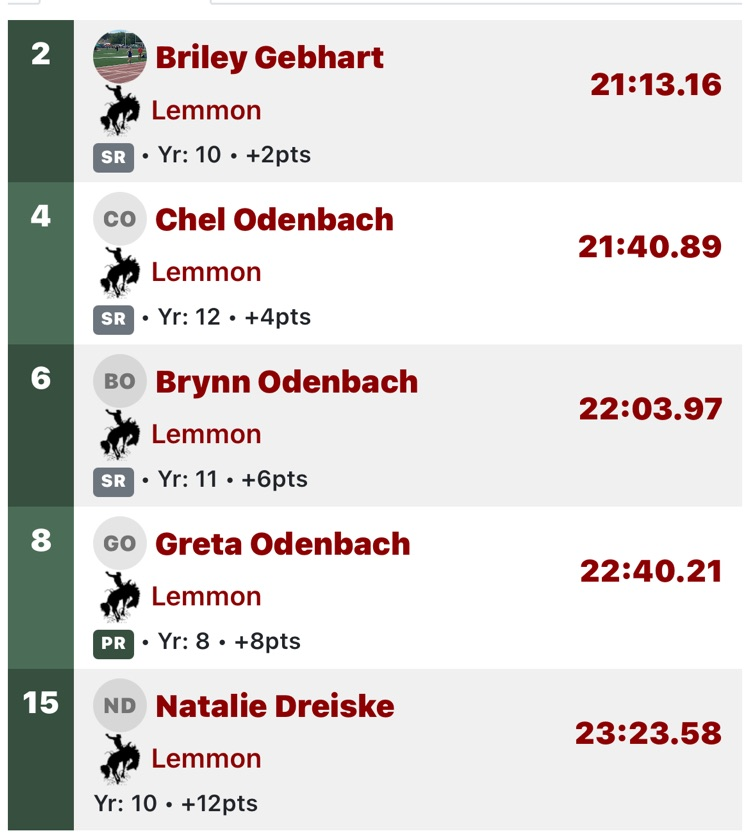Tap Greta Odenbach's 22:40.21 result time
The image size is (750, 837).
(x=651, y=571)
